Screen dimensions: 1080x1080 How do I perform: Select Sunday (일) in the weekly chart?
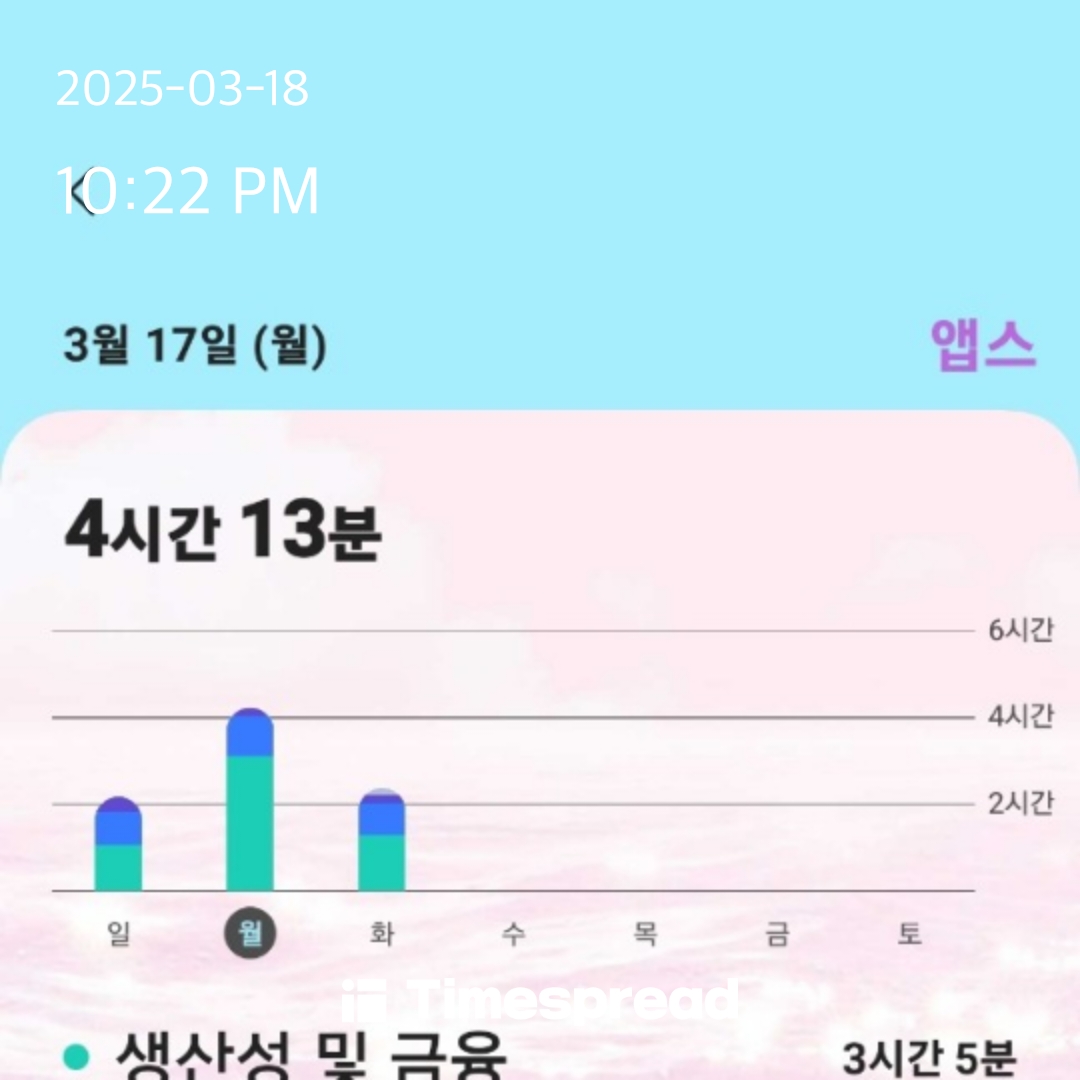tap(118, 934)
